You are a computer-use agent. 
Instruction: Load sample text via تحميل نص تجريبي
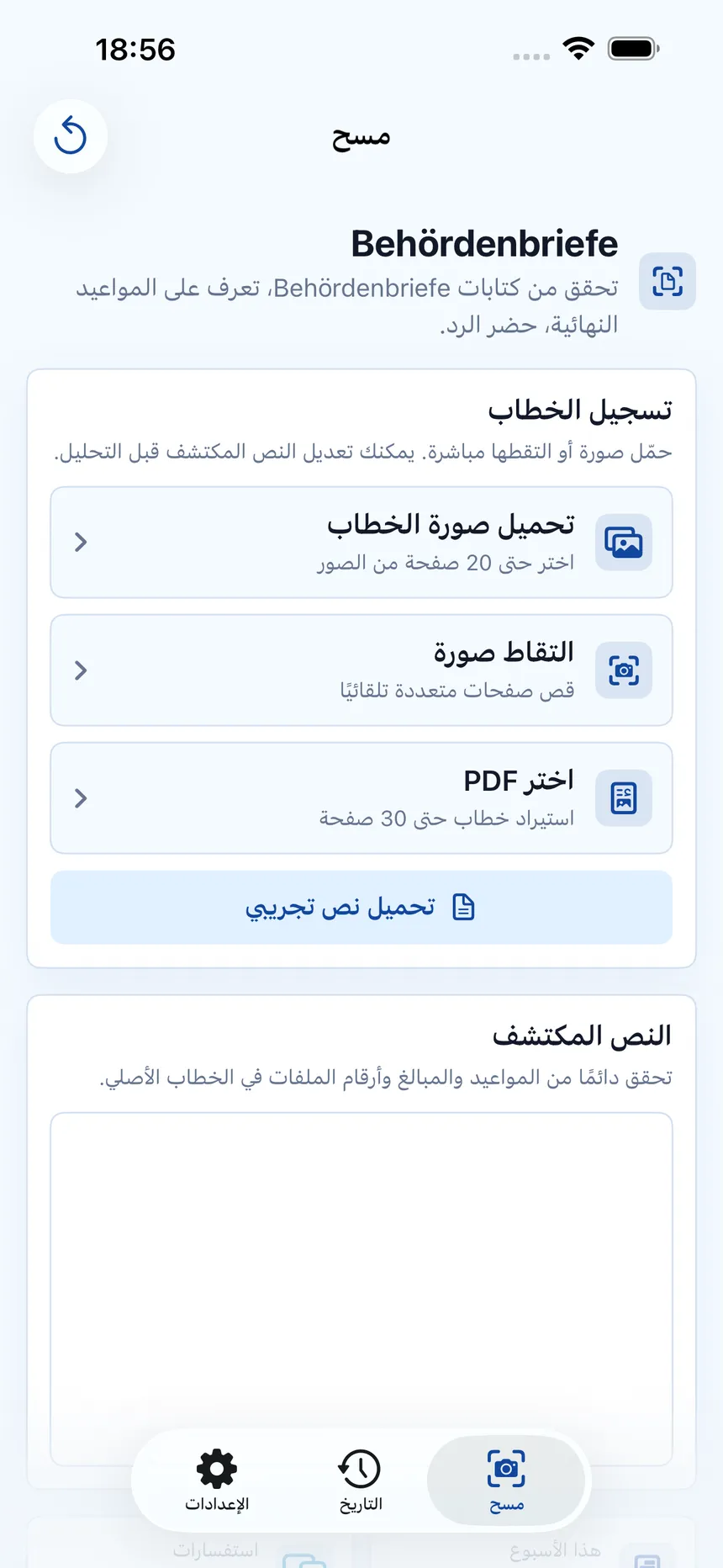click(361, 908)
